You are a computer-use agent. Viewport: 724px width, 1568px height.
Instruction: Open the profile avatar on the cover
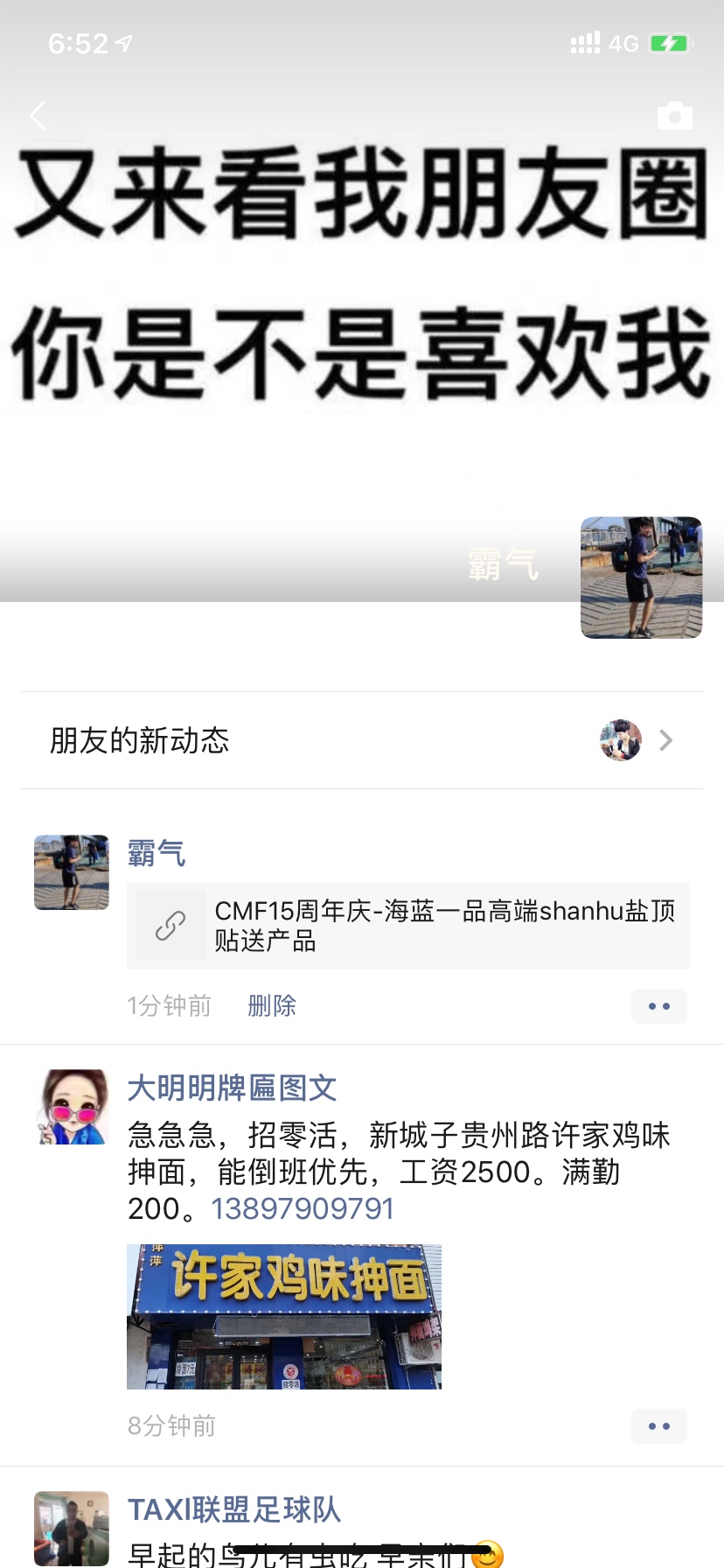[641, 577]
